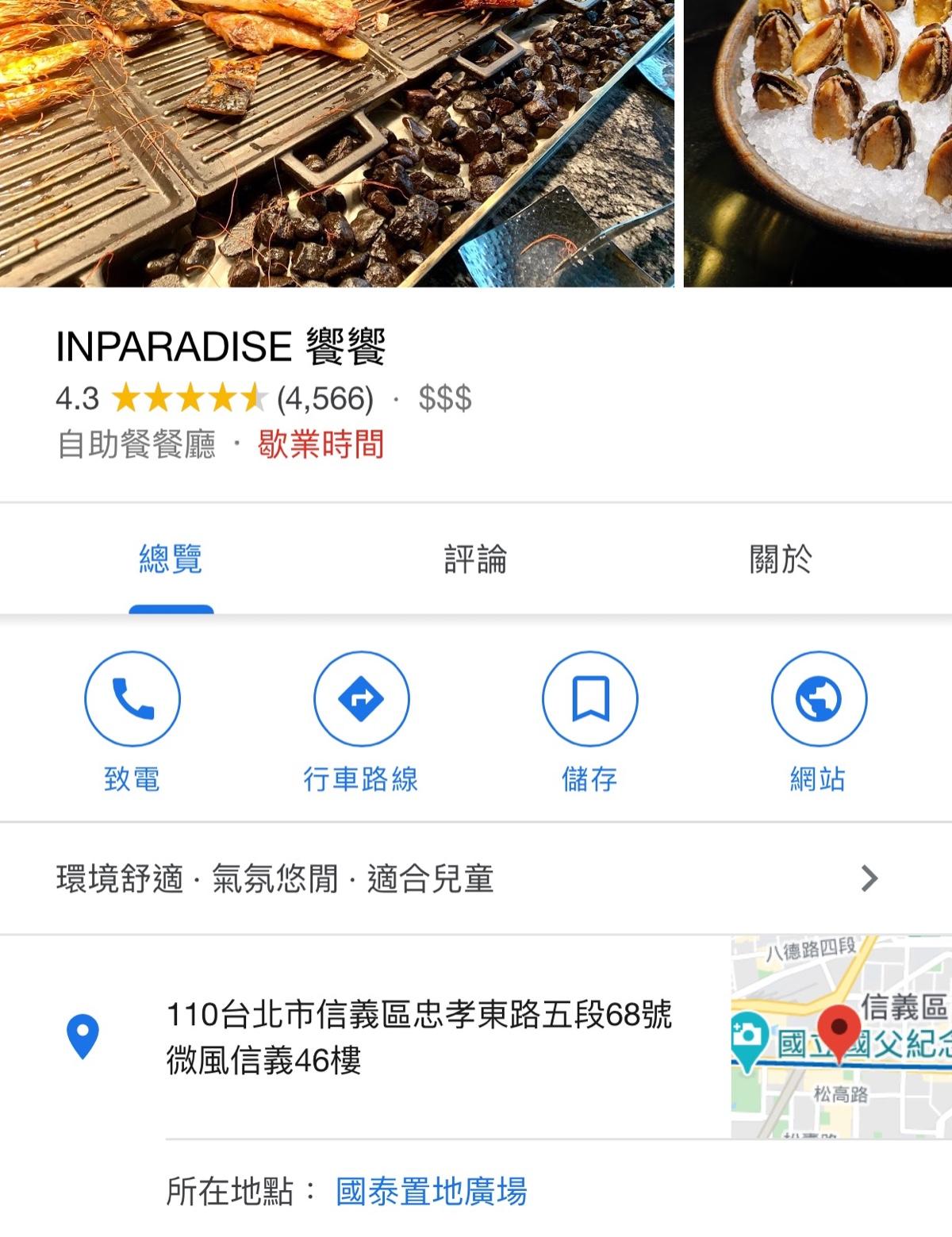Open the 總覽 tab

171,560
